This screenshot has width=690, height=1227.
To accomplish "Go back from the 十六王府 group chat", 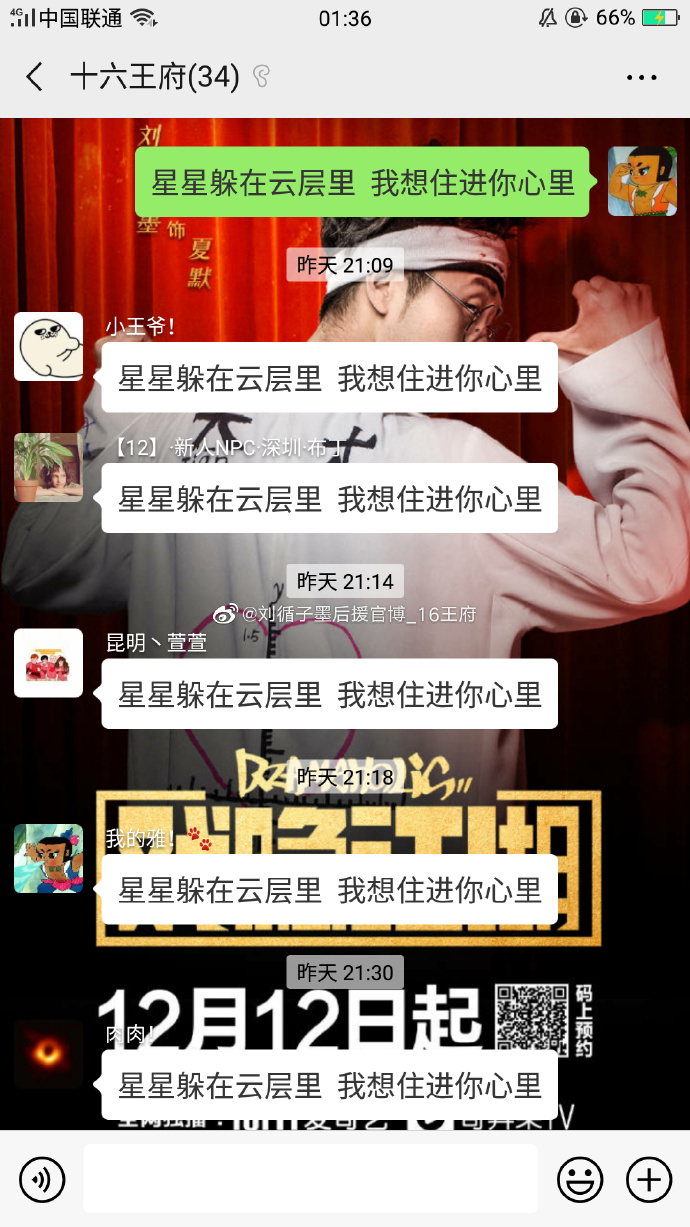I will point(35,77).
